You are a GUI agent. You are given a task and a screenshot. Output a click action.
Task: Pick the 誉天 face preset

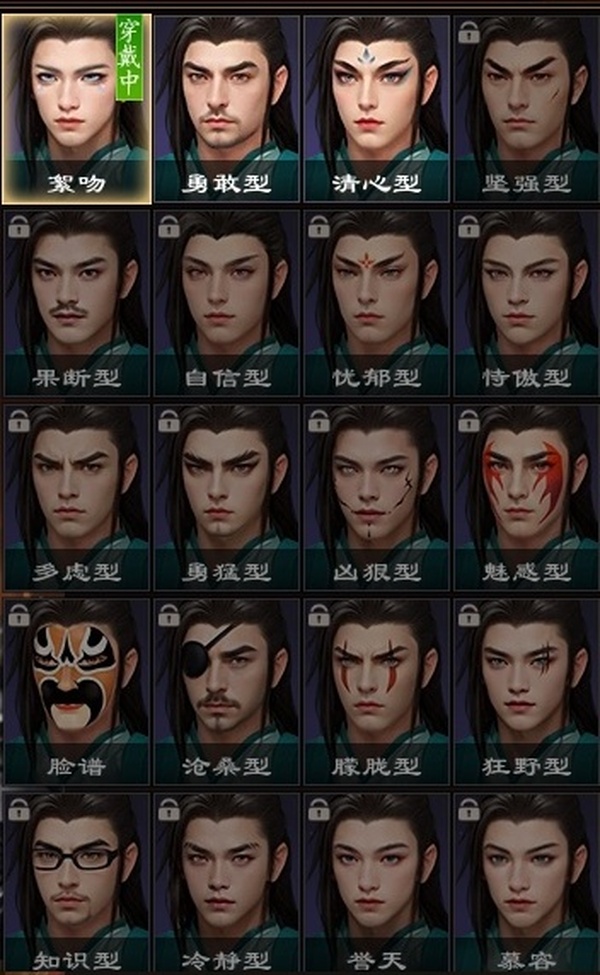click(376, 884)
